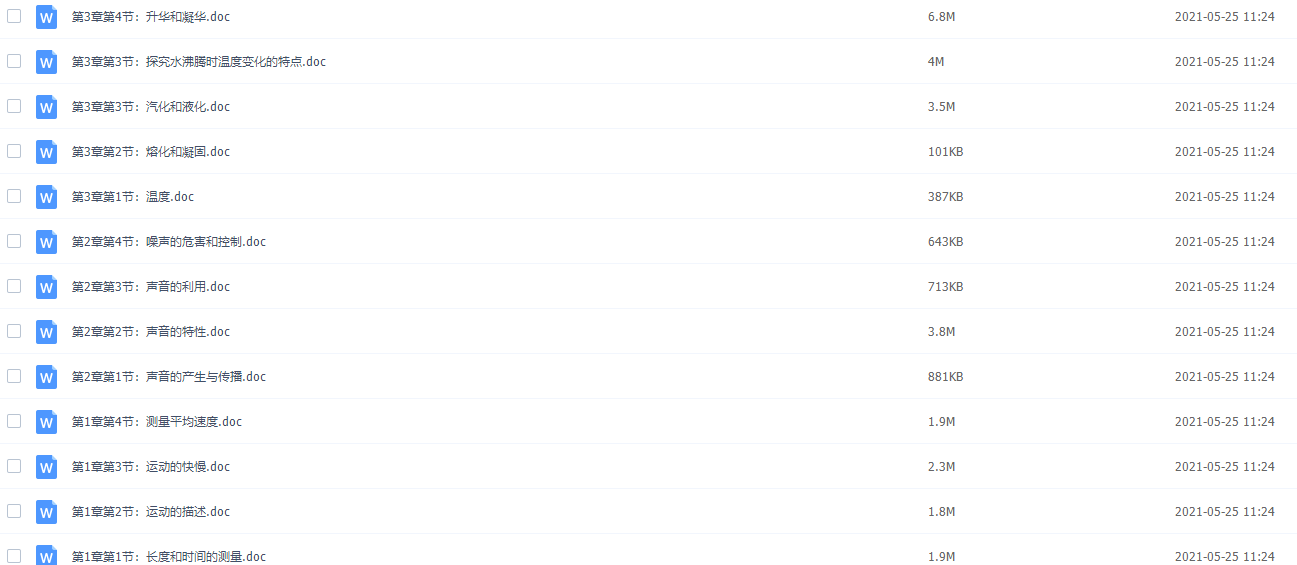The image size is (1297, 565).
Task: Select the checkbox for 声音的特性.doc
Action: click(x=14, y=331)
